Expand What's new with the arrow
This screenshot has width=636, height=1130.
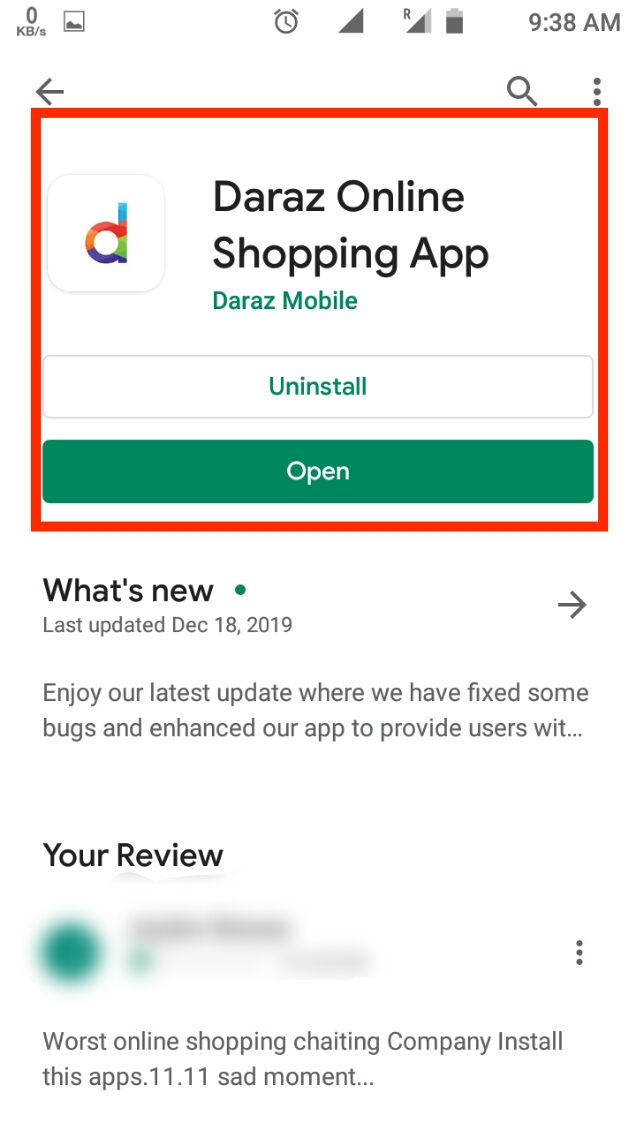click(x=572, y=605)
